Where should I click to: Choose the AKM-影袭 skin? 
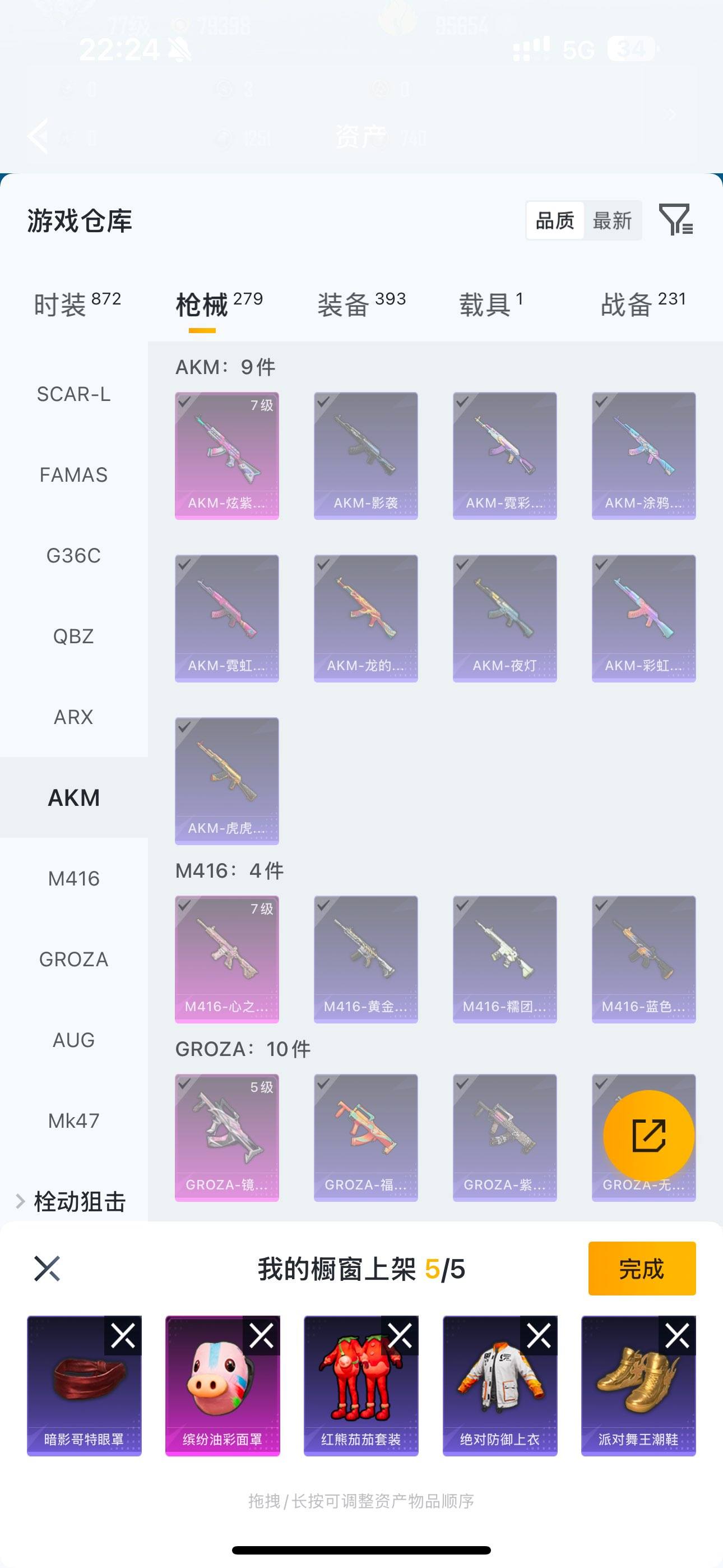(365, 455)
